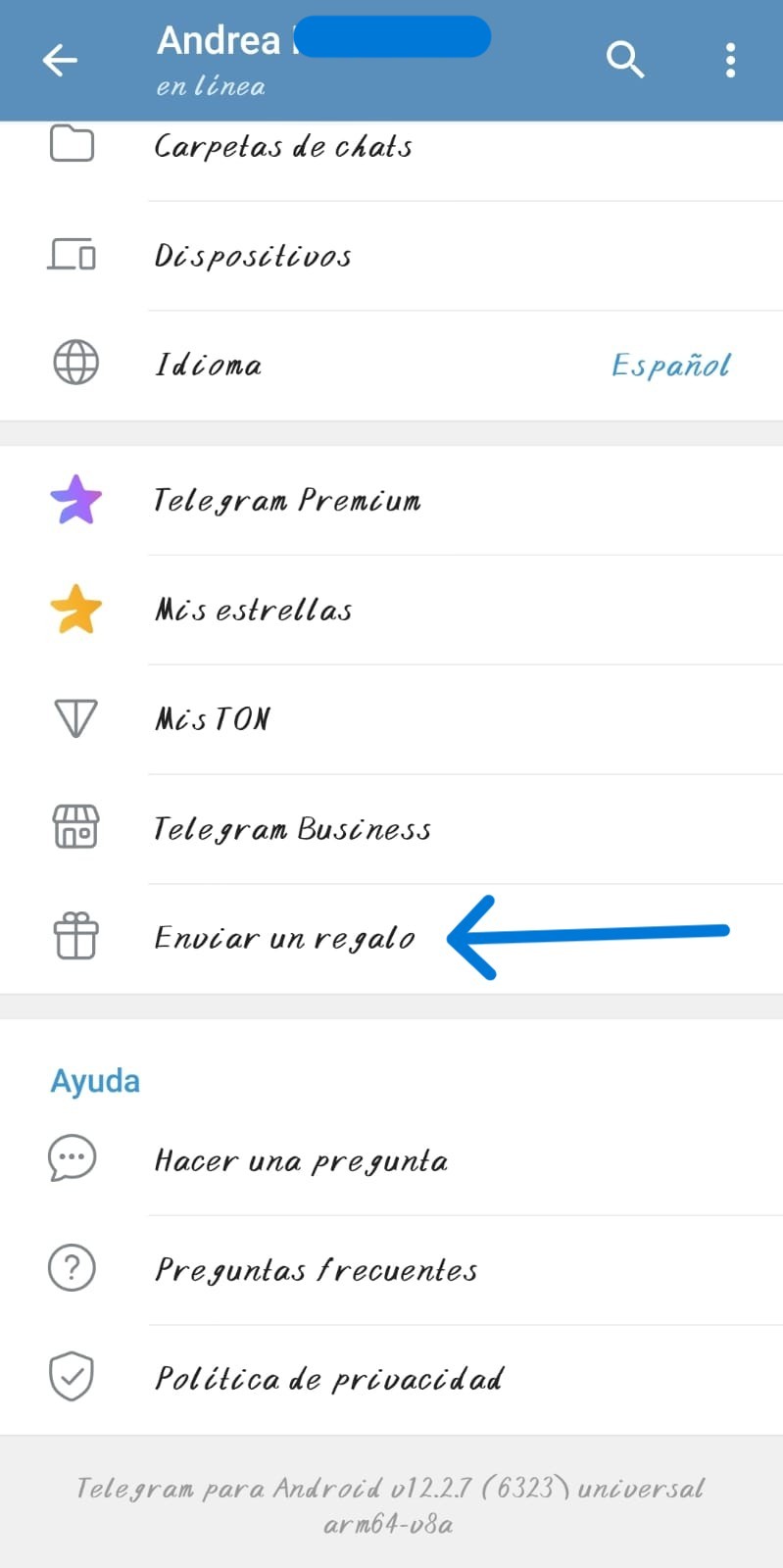Click the Dispositivos devices icon
Viewport: 783px width, 1568px height.
tap(72, 255)
